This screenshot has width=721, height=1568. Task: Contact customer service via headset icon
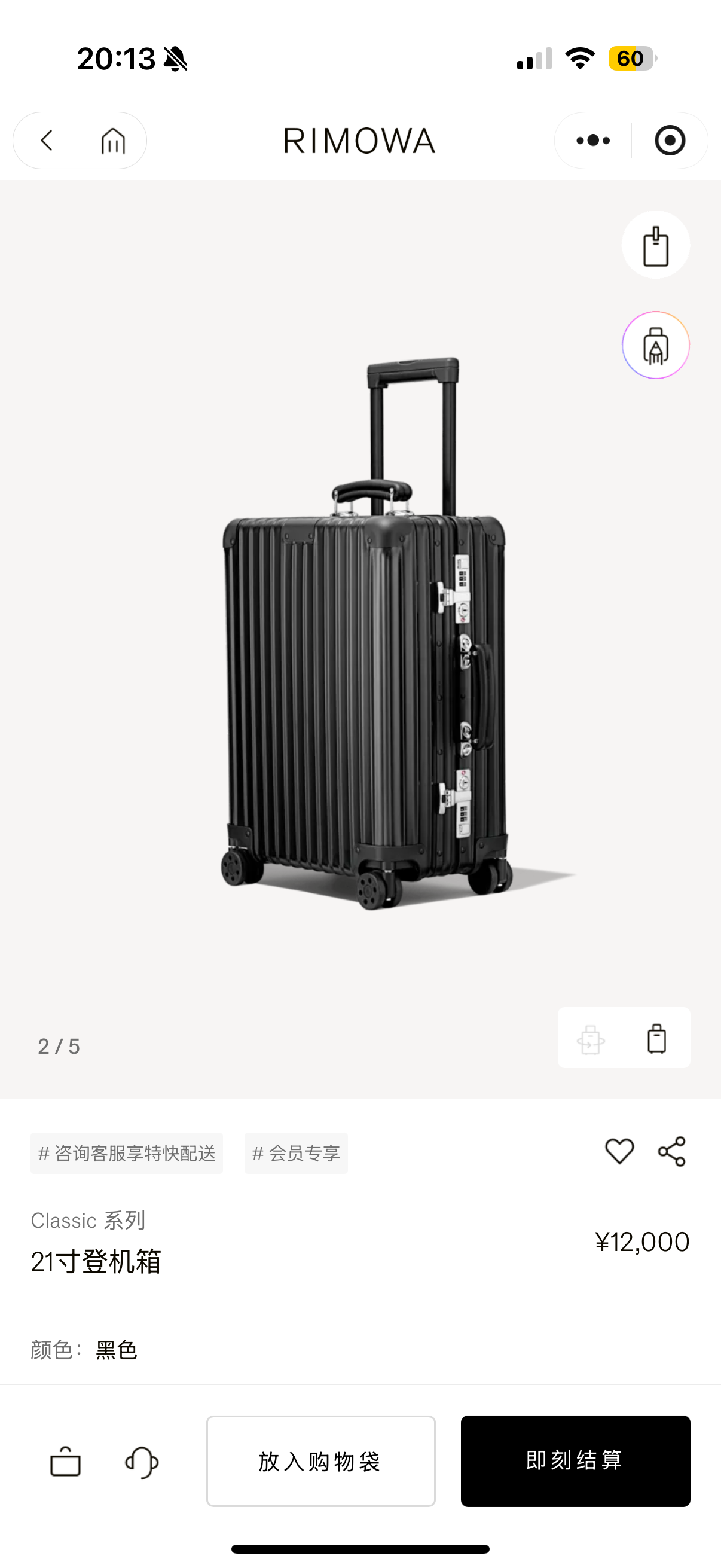click(142, 1462)
